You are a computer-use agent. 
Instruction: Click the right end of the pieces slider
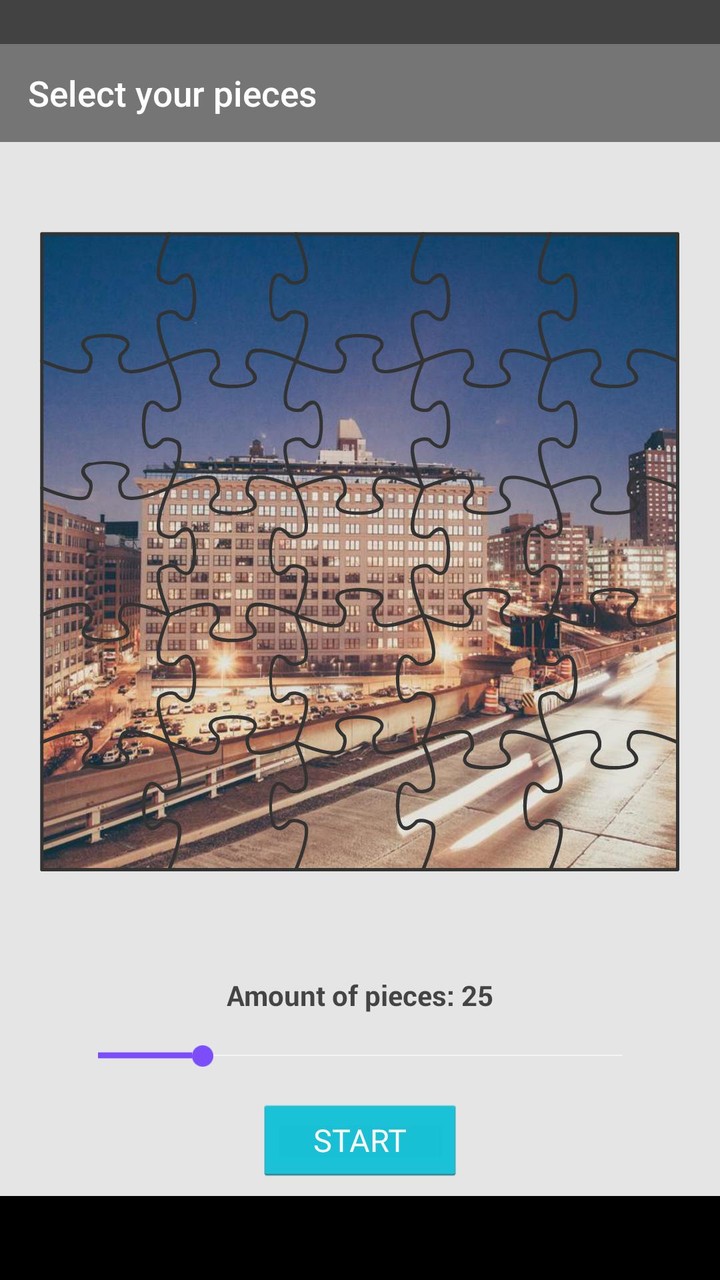tap(615, 1056)
